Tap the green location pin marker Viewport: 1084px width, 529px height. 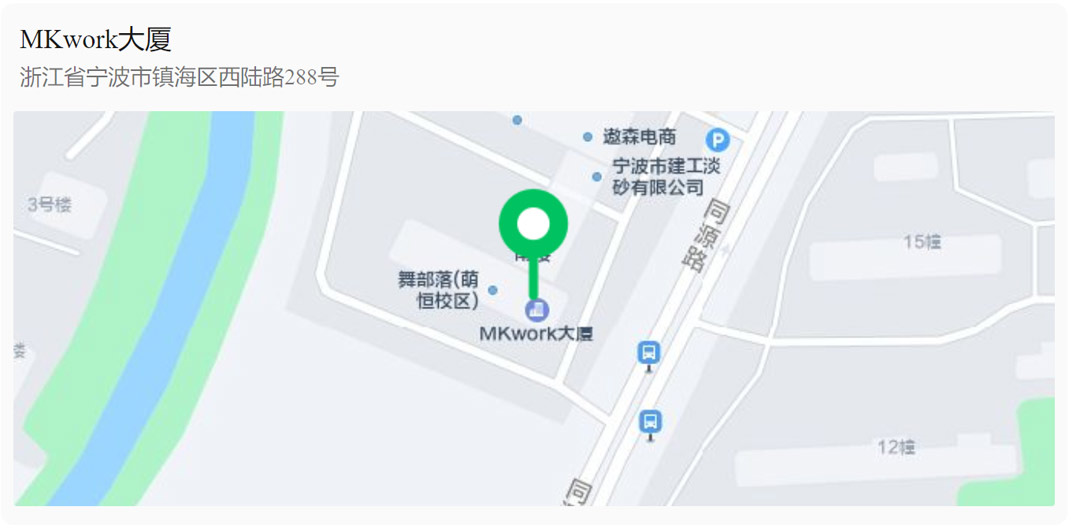coord(534,225)
